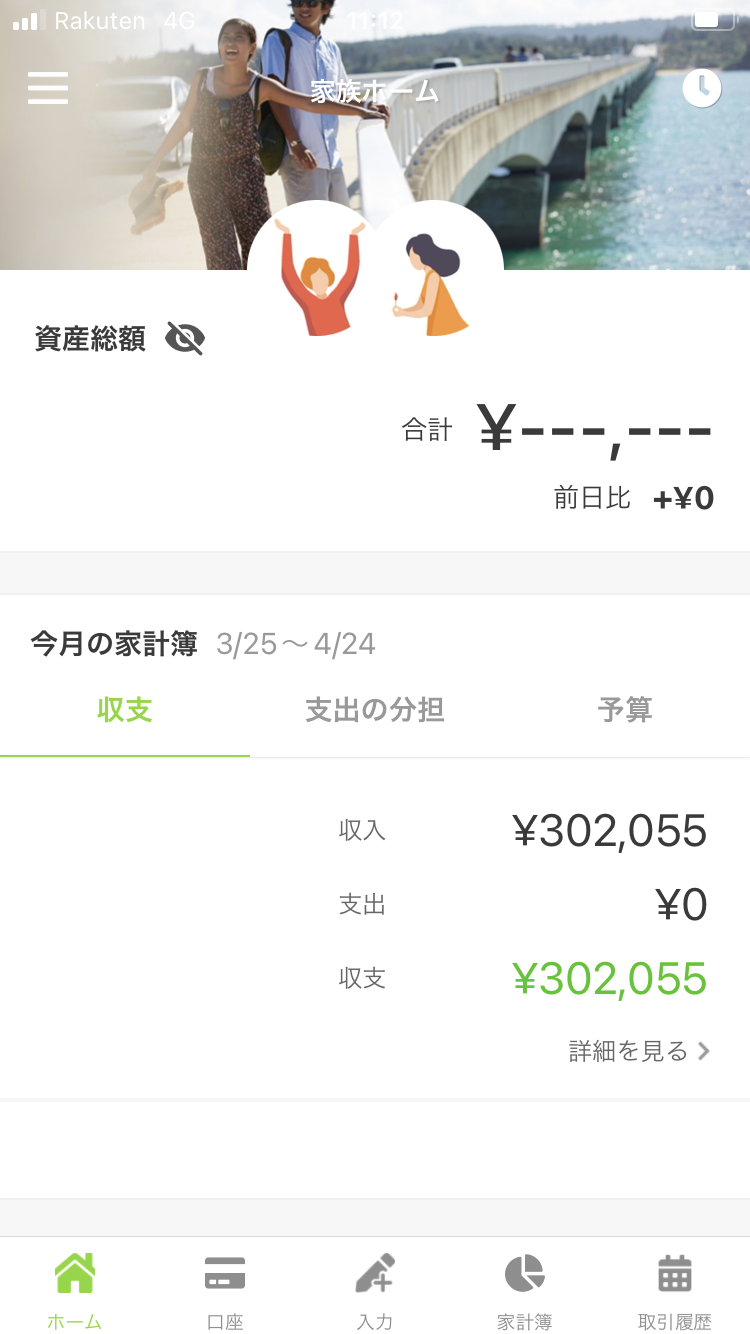Tap the orange-dress family member avatar
Image resolution: width=750 pixels, height=1334 pixels.
(x=436, y=270)
